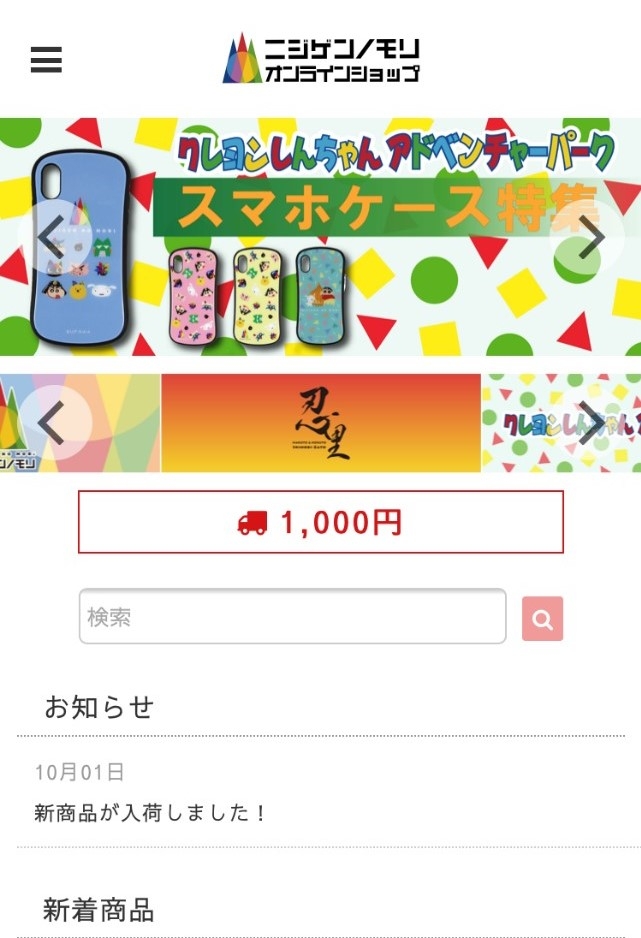Show next slide in main banner
641x938 pixels.
point(591,237)
